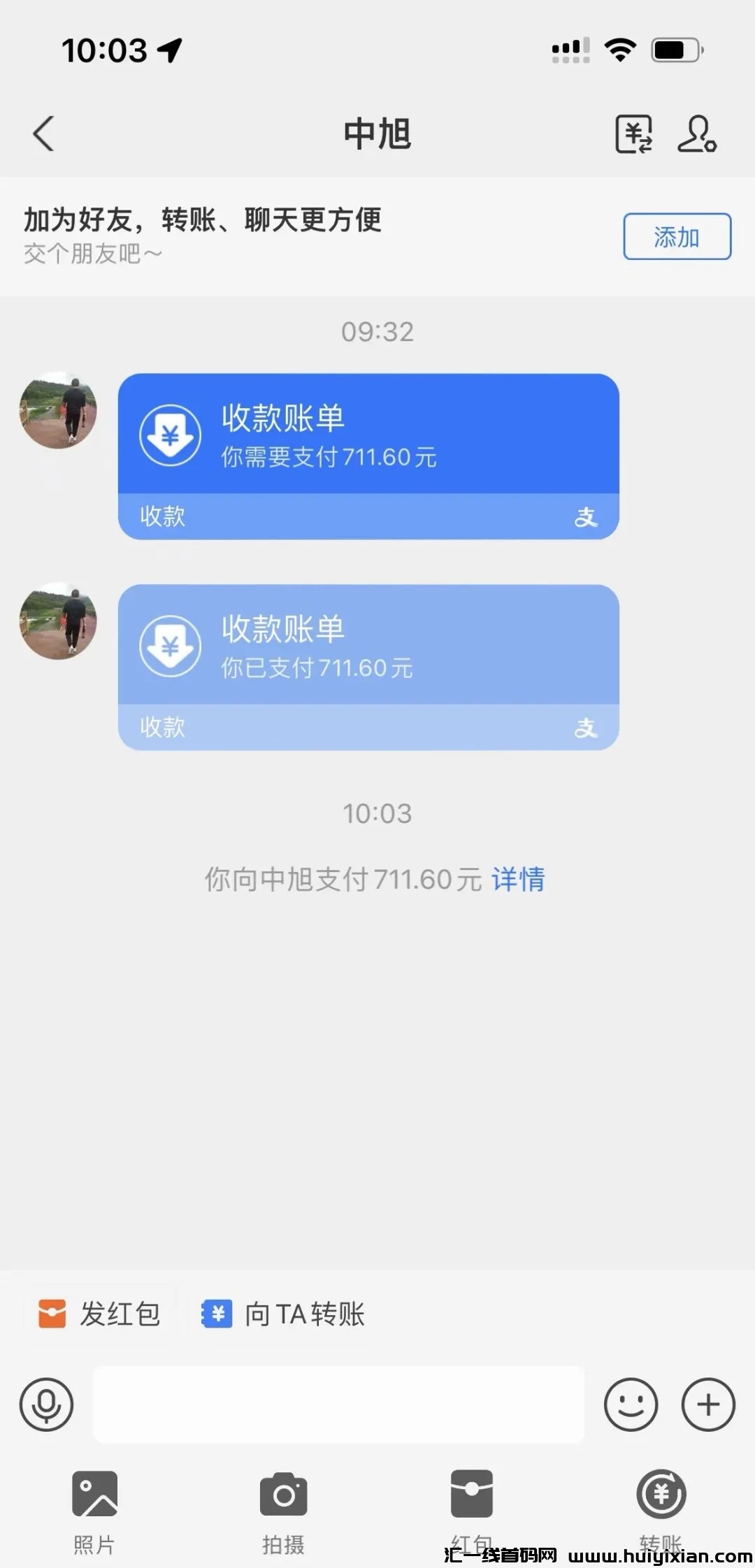
Task: Open 红包 from the bottom bar
Action: coord(472,1509)
